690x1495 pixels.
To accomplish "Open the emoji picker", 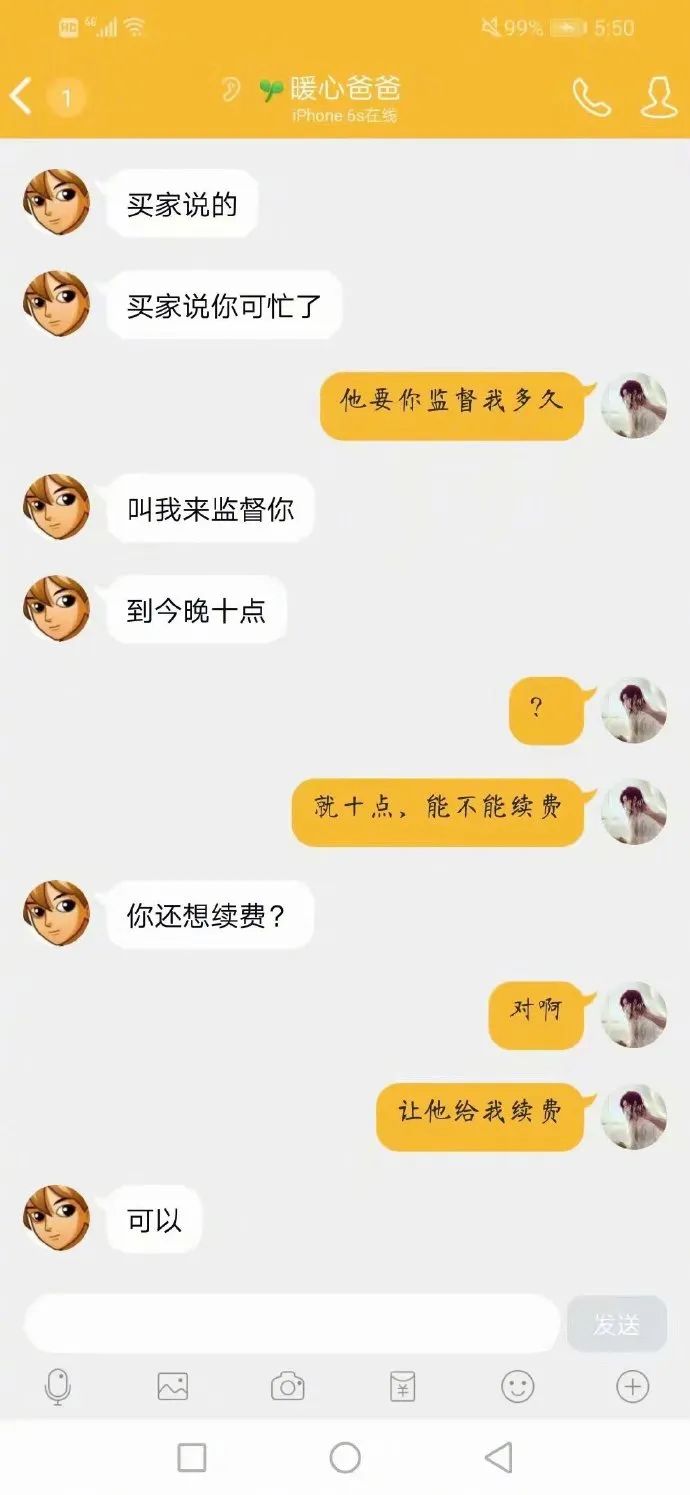I will 517,1386.
